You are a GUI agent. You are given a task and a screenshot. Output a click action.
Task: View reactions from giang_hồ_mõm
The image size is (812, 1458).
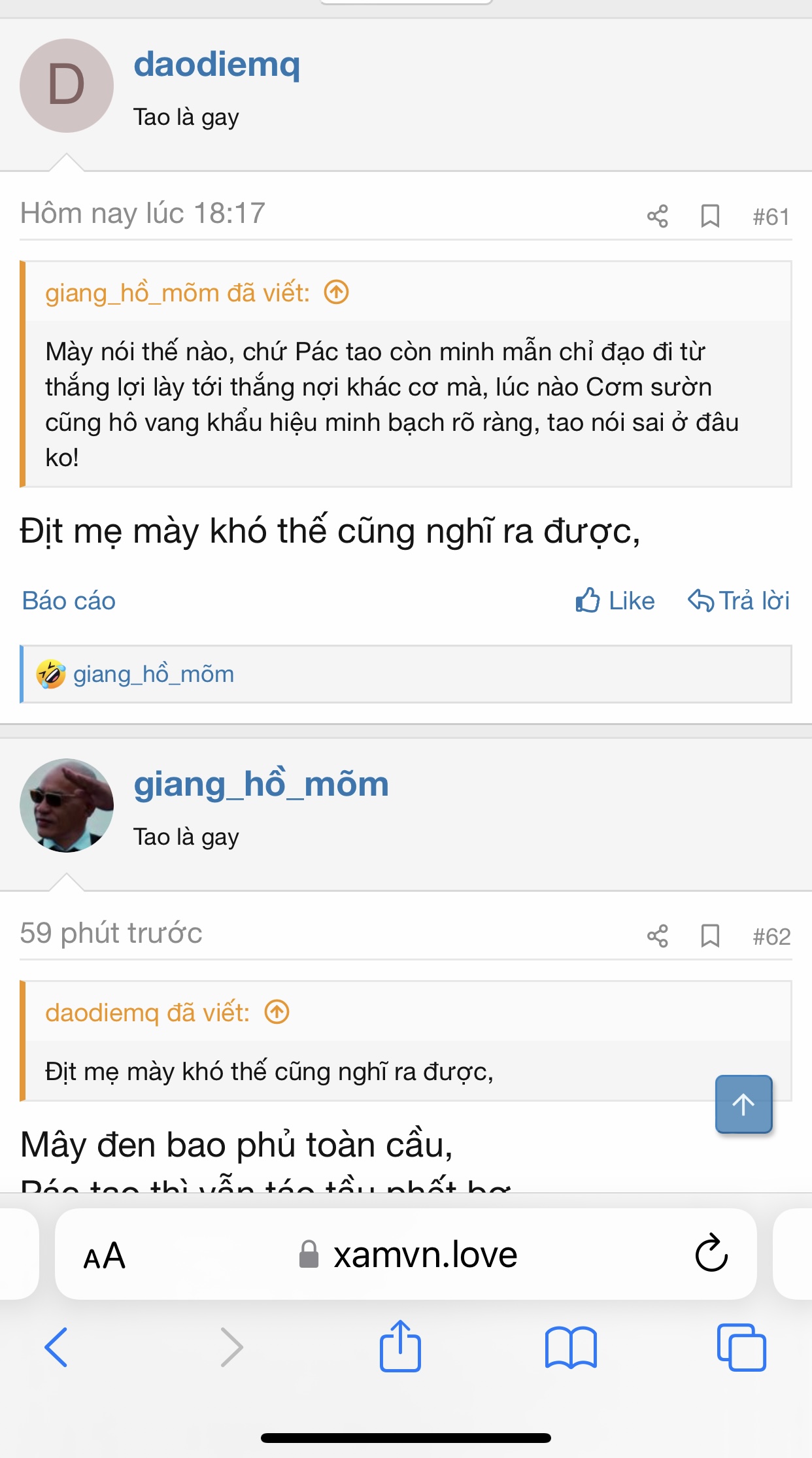coord(153,674)
